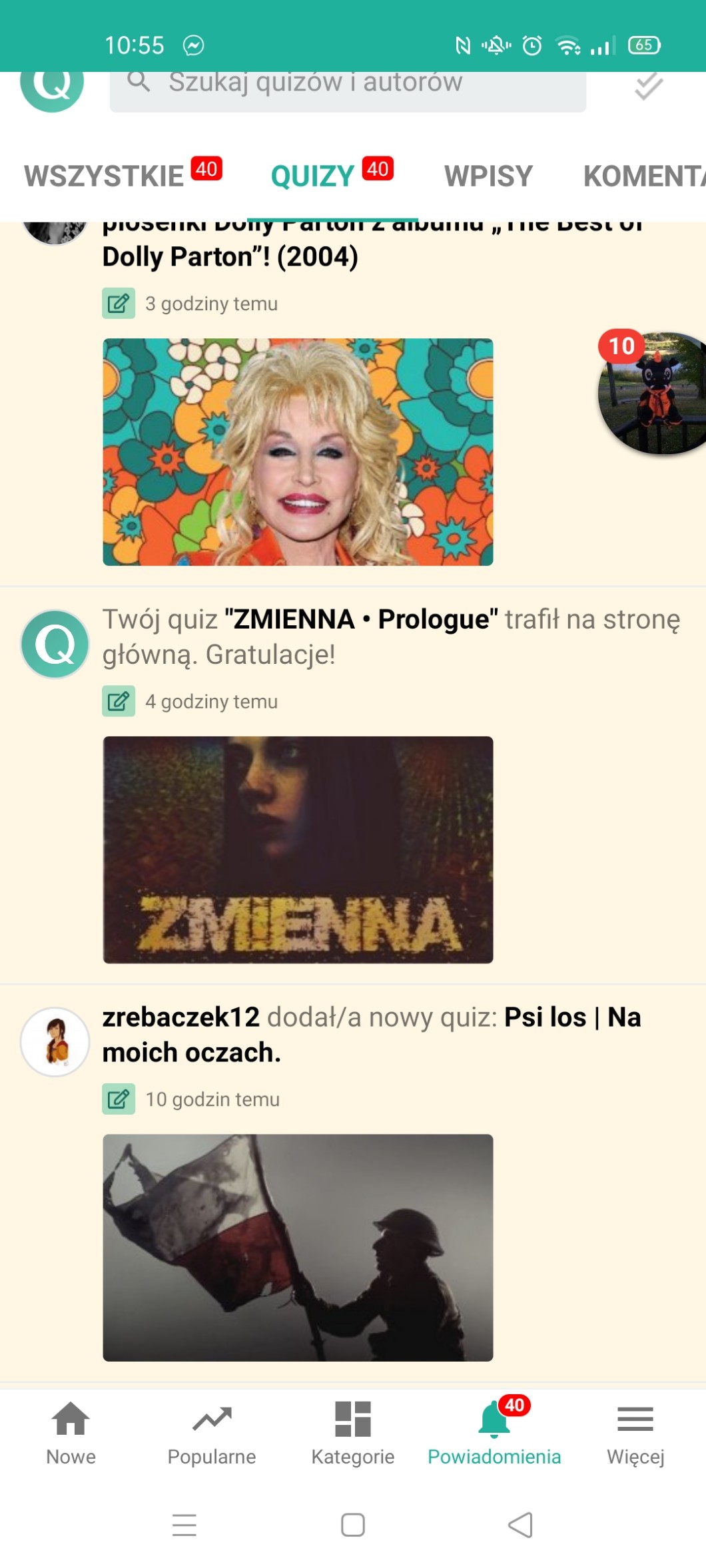706x1568 pixels.
Task: Switch to the Wszystkie tab
Action: (105, 176)
